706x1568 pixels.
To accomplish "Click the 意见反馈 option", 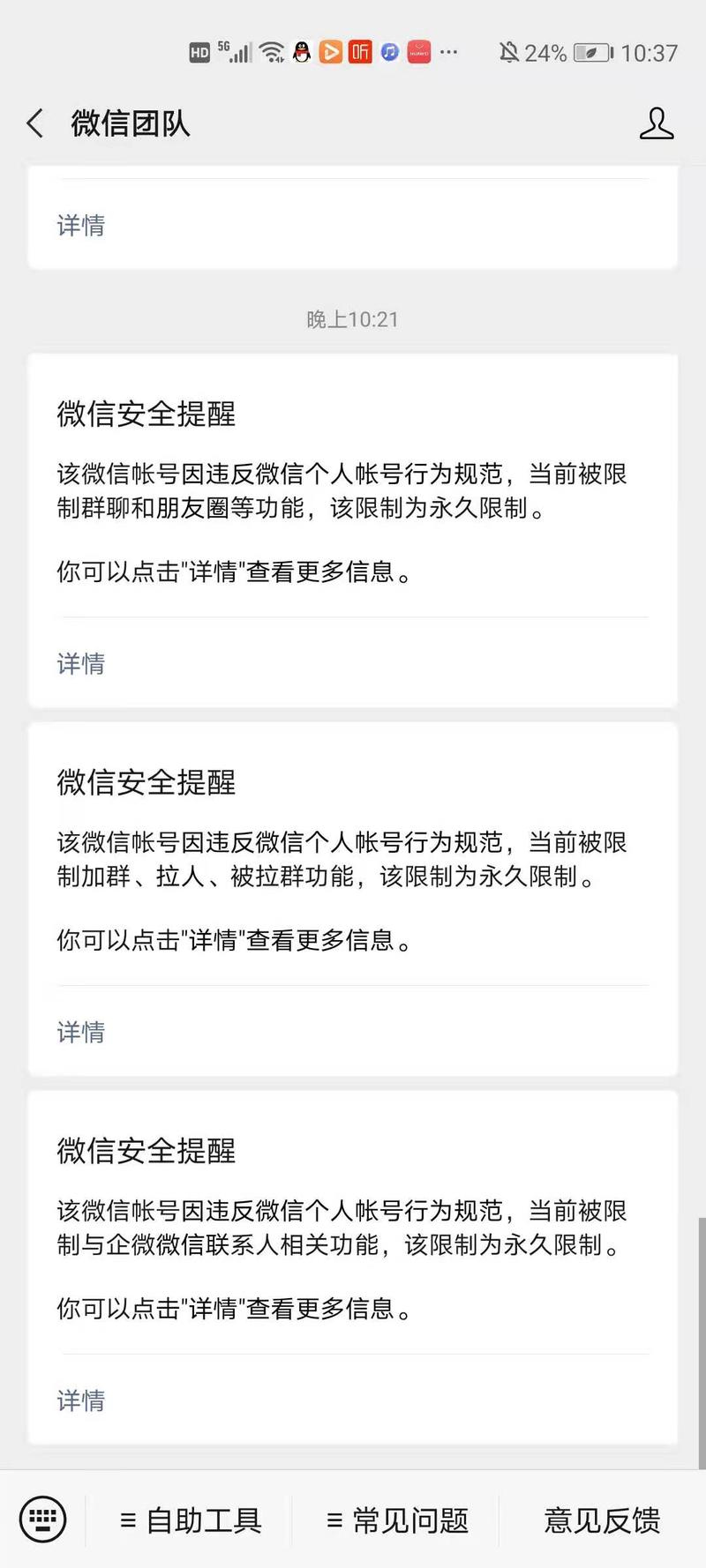I will click(599, 1519).
